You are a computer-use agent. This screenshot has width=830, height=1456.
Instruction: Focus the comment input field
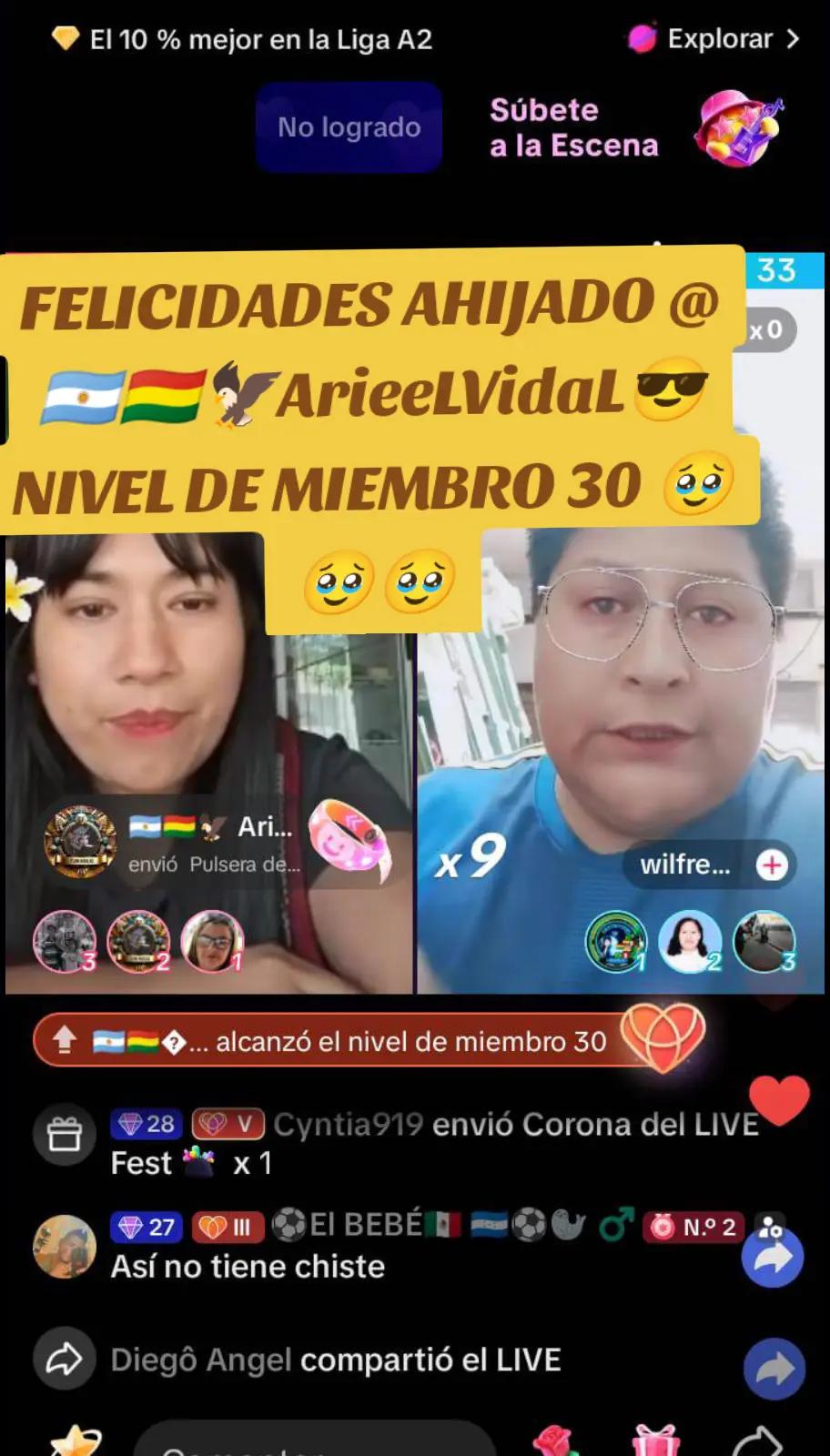click(x=314, y=1441)
